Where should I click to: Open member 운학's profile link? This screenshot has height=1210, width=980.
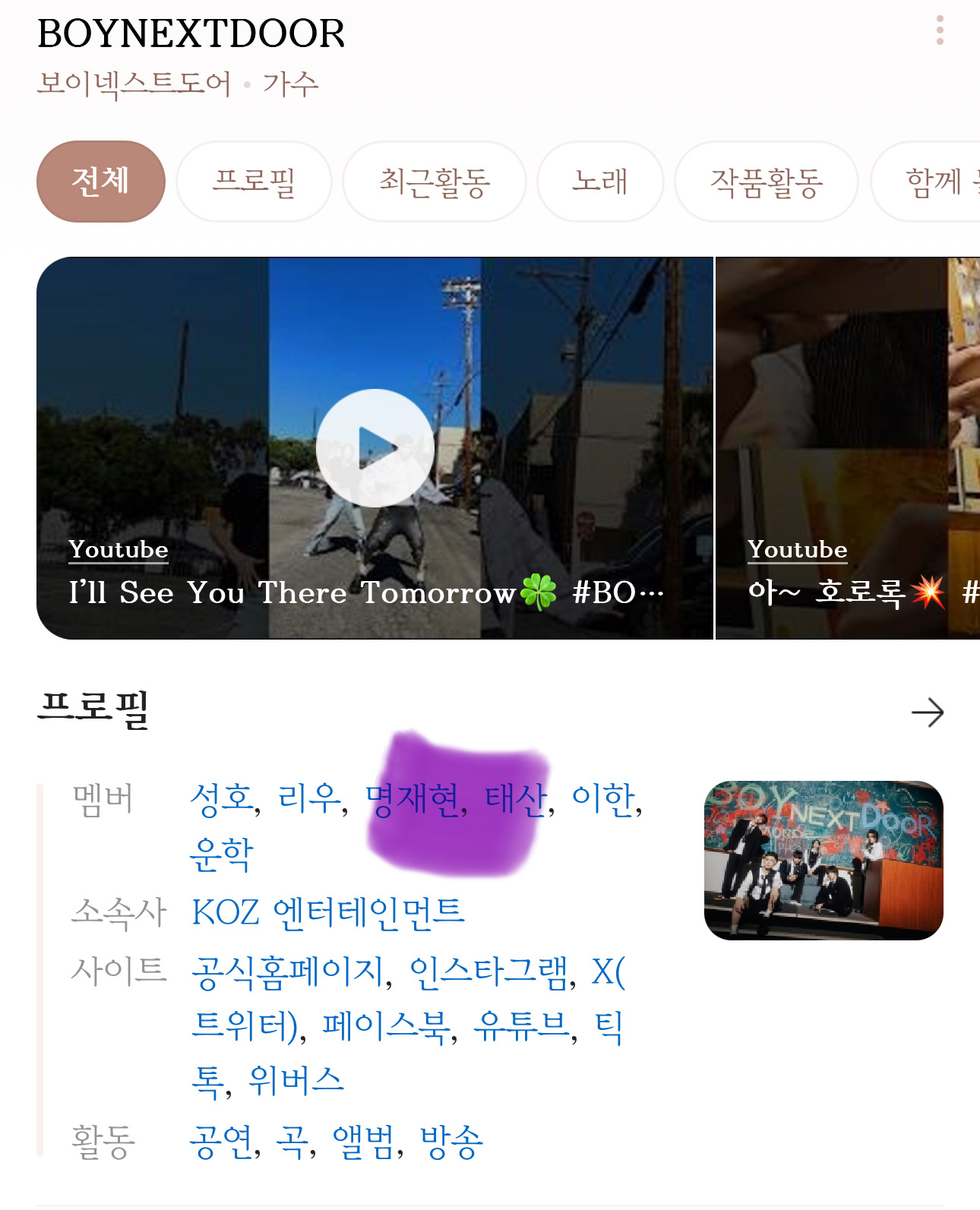221,855
